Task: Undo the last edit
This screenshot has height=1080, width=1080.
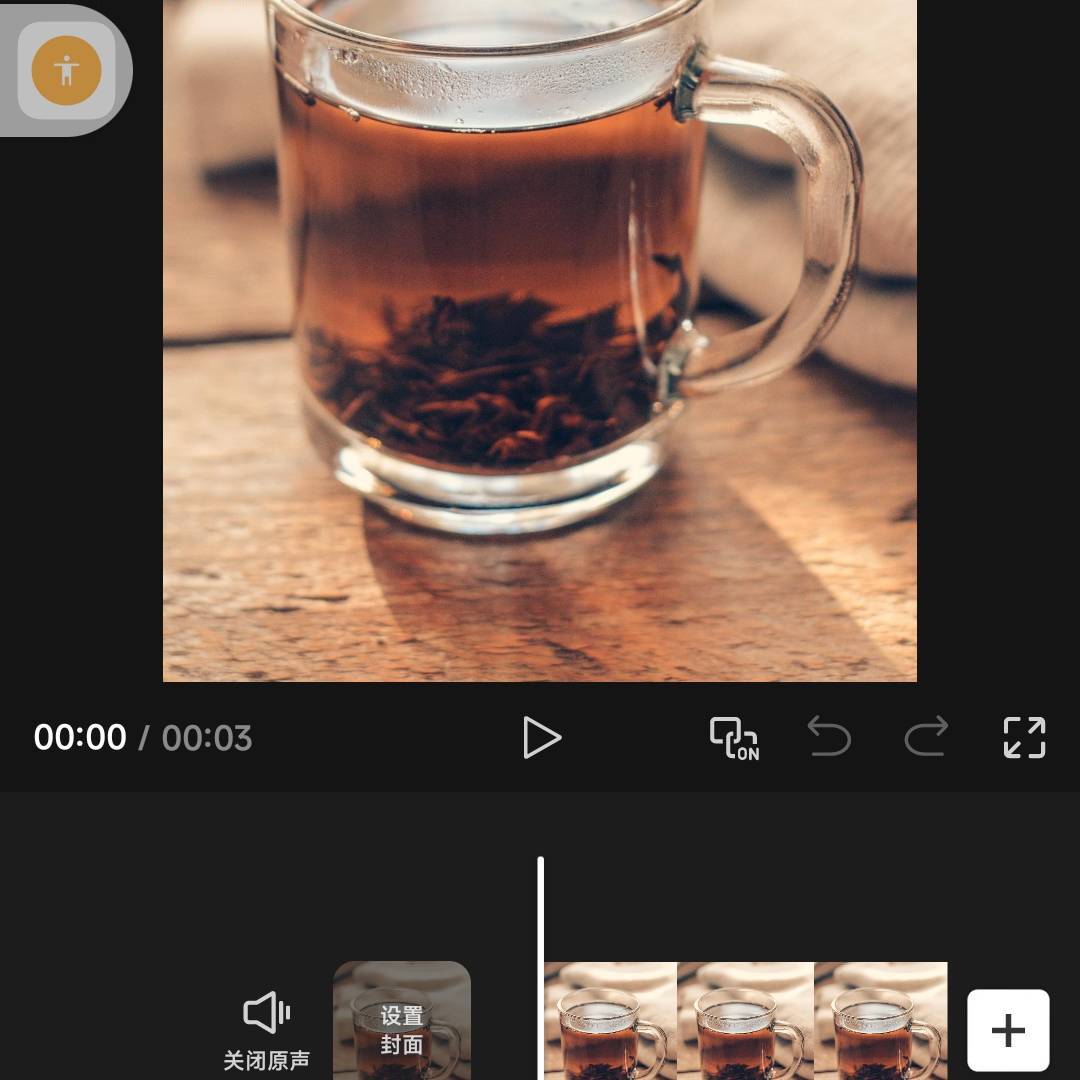Action: [x=829, y=738]
